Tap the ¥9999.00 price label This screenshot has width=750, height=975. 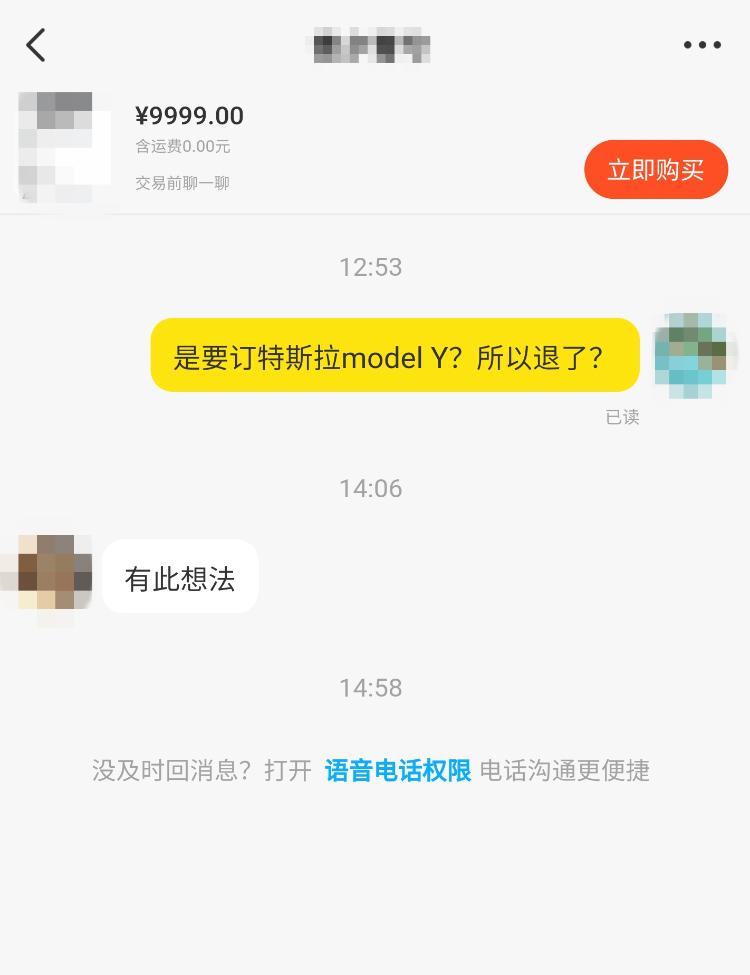pos(188,116)
